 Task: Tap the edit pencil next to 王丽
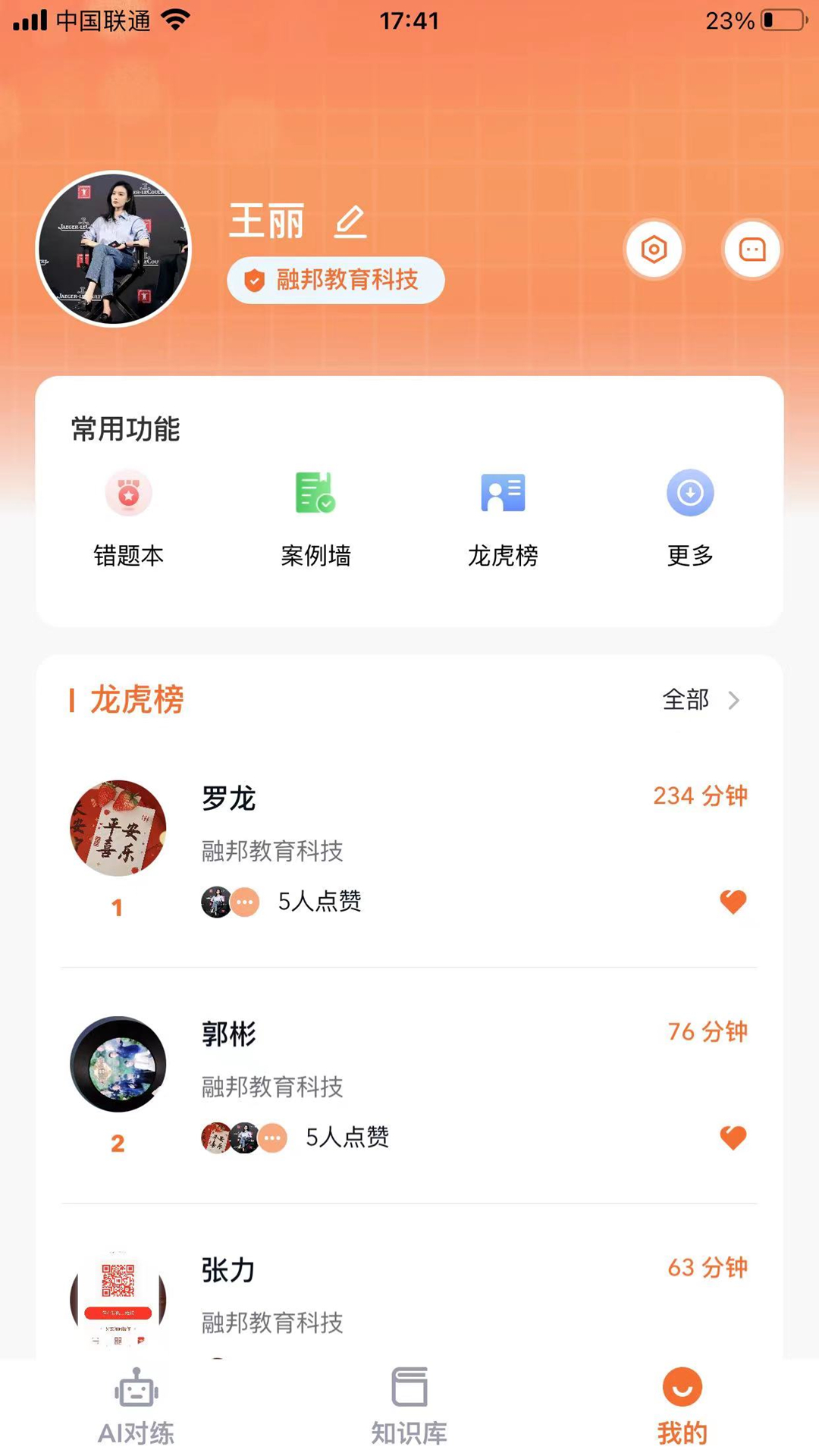point(350,222)
